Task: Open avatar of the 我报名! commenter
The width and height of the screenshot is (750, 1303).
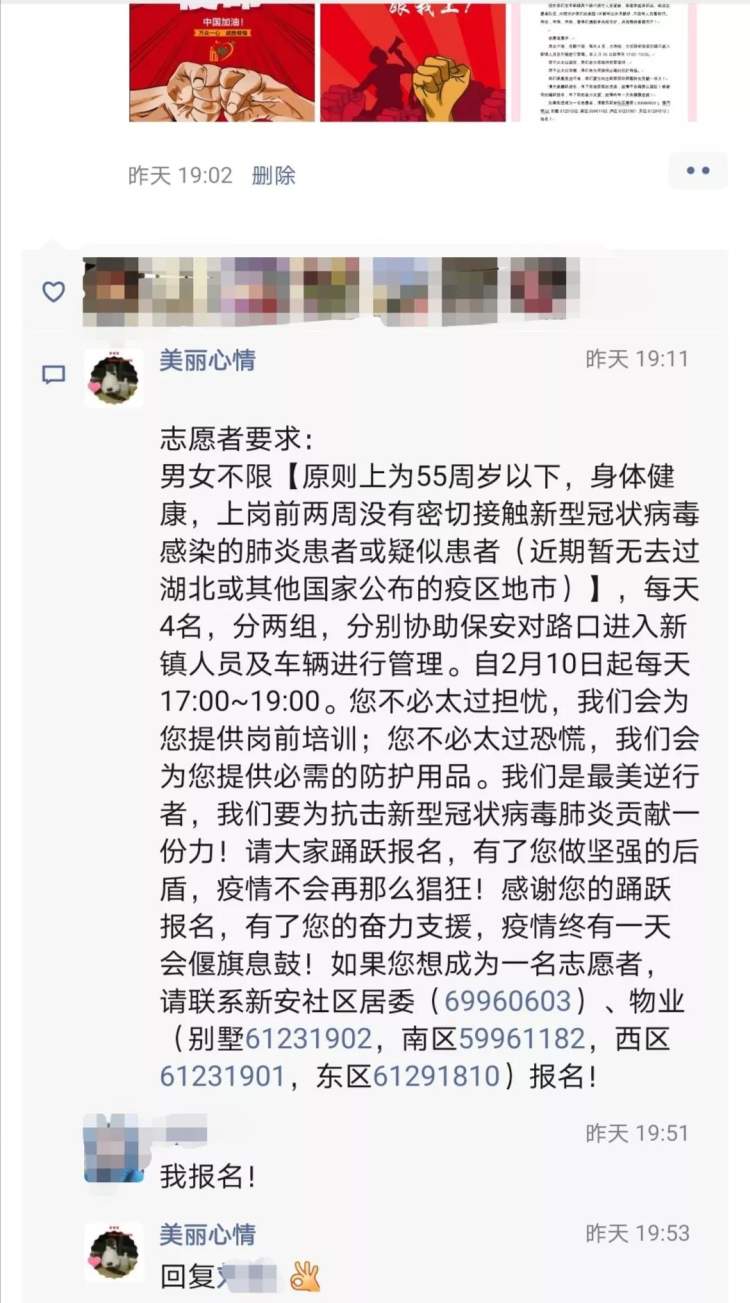Action: 113,1148
